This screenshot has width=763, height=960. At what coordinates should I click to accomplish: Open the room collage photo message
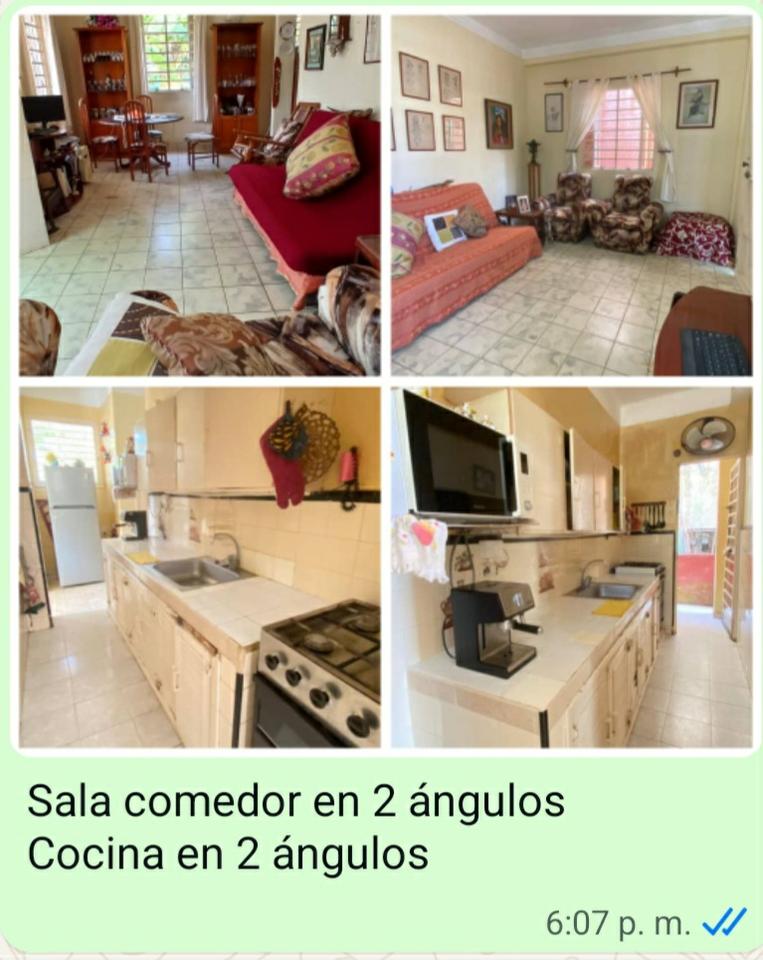coord(384,380)
